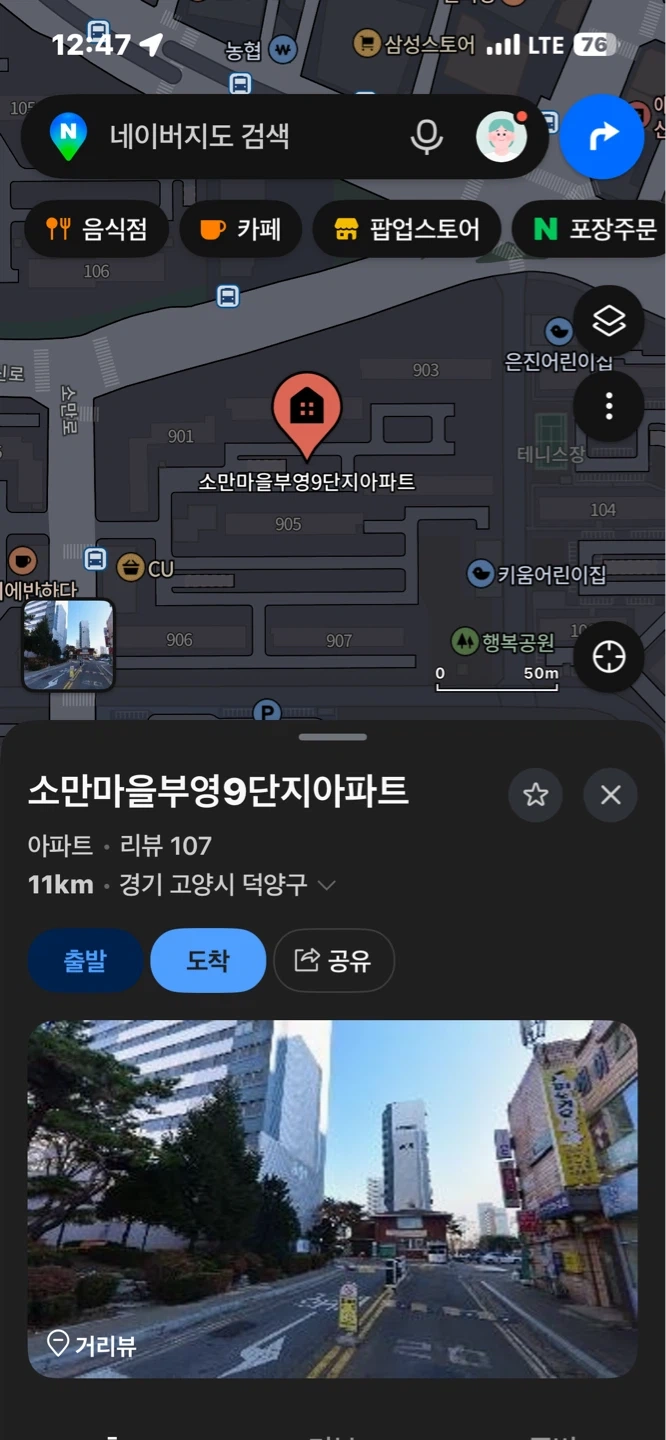Share this place with 공유 button
This screenshot has height=1440, width=666.
[334, 961]
